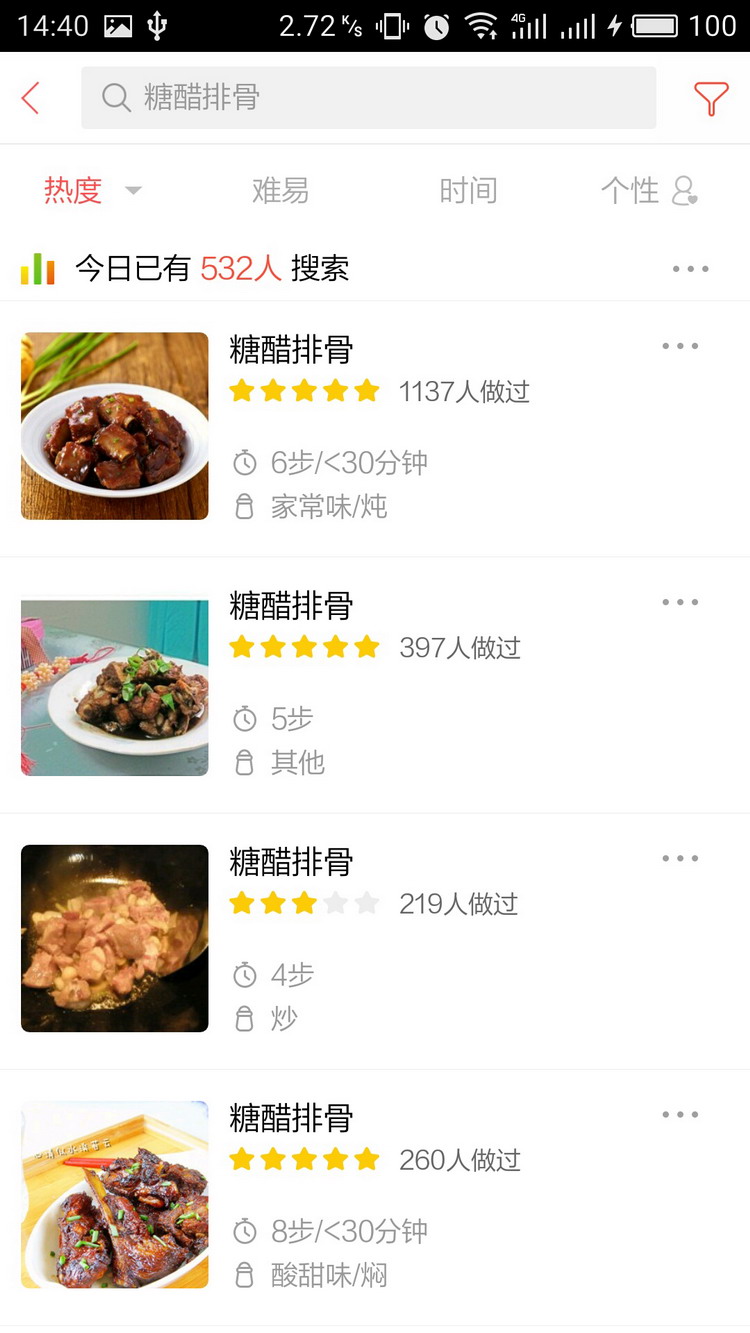Screen dimensions: 750x1333
Task: Show more options for the 397人做过 recipe
Action: coord(680,602)
